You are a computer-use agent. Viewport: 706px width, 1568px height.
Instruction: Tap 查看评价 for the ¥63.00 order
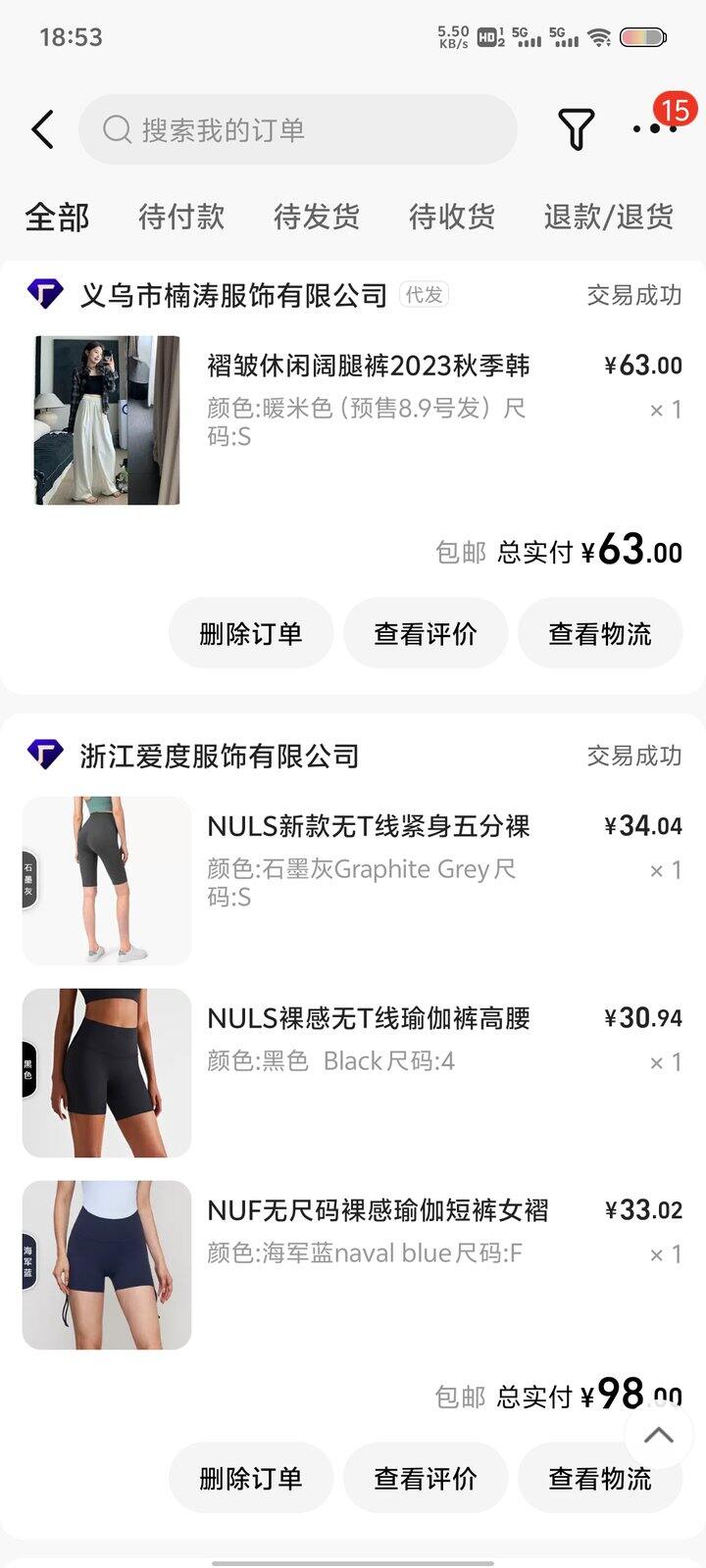(x=426, y=634)
